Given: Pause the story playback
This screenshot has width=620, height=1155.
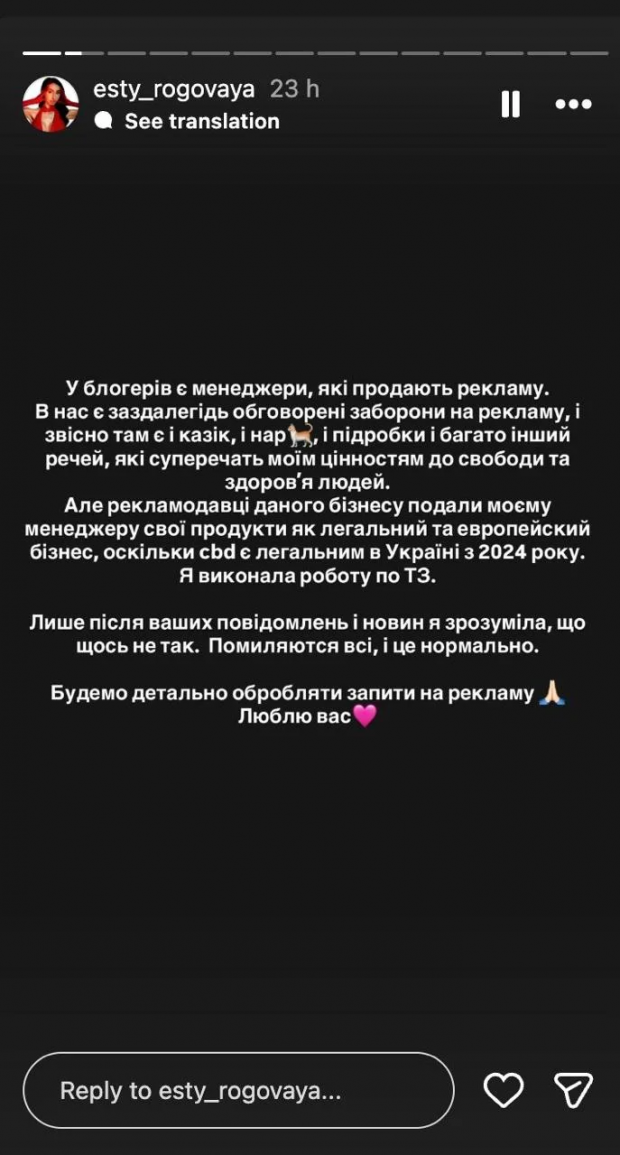Looking at the screenshot, I should [x=510, y=104].
